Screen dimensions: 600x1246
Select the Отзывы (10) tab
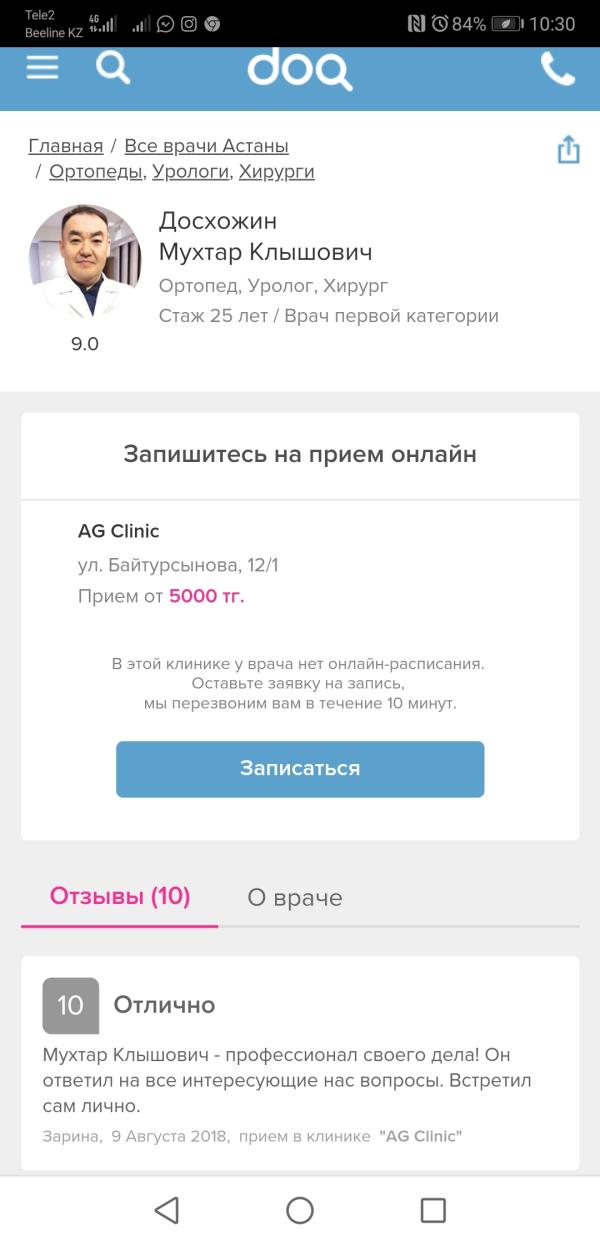(120, 896)
